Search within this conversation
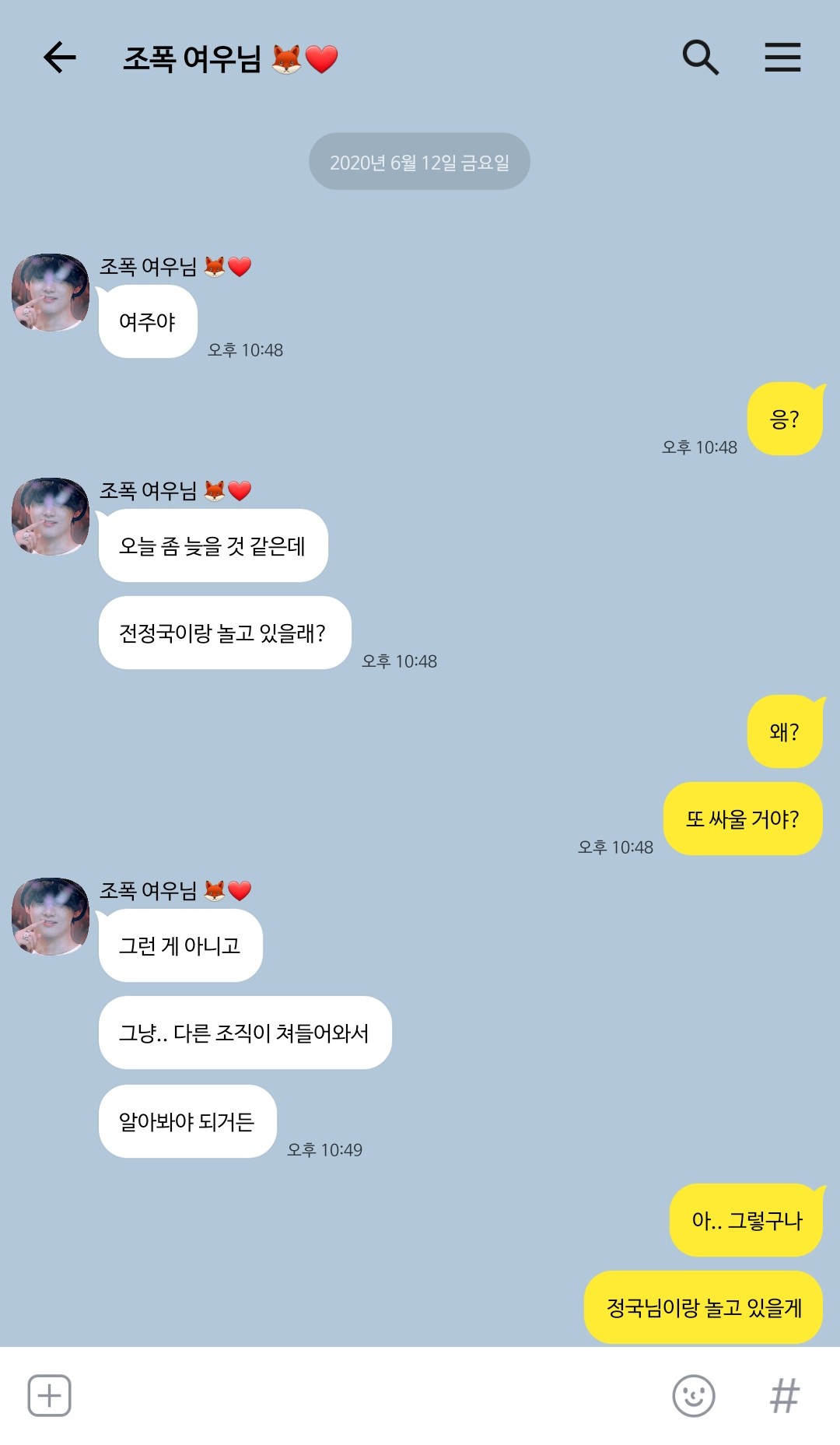The height and width of the screenshot is (1445, 840). [x=700, y=58]
